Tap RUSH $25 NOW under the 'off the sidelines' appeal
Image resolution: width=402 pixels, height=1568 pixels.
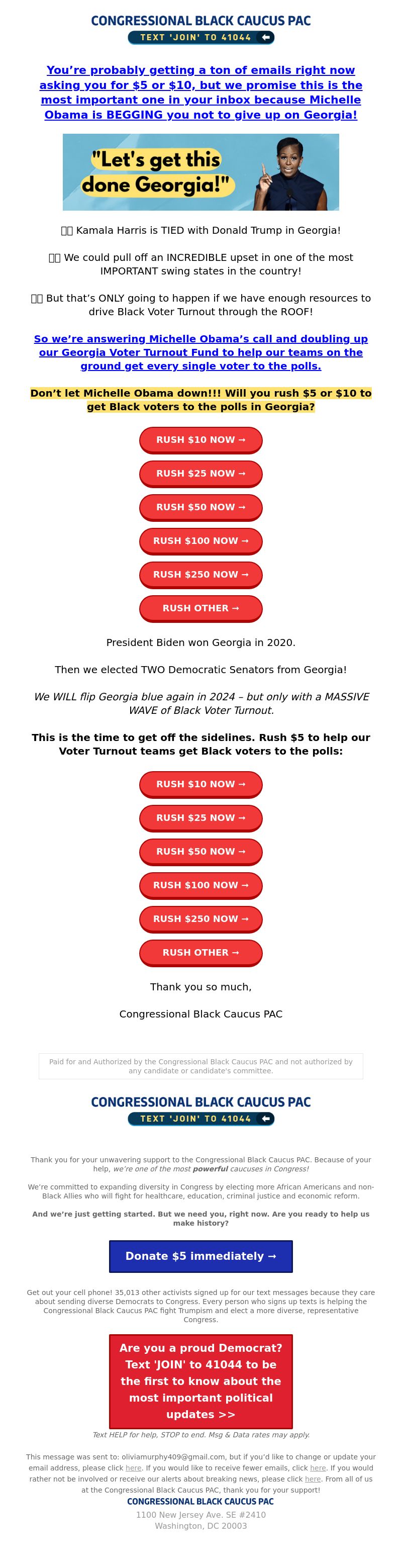(x=200, y=818)
